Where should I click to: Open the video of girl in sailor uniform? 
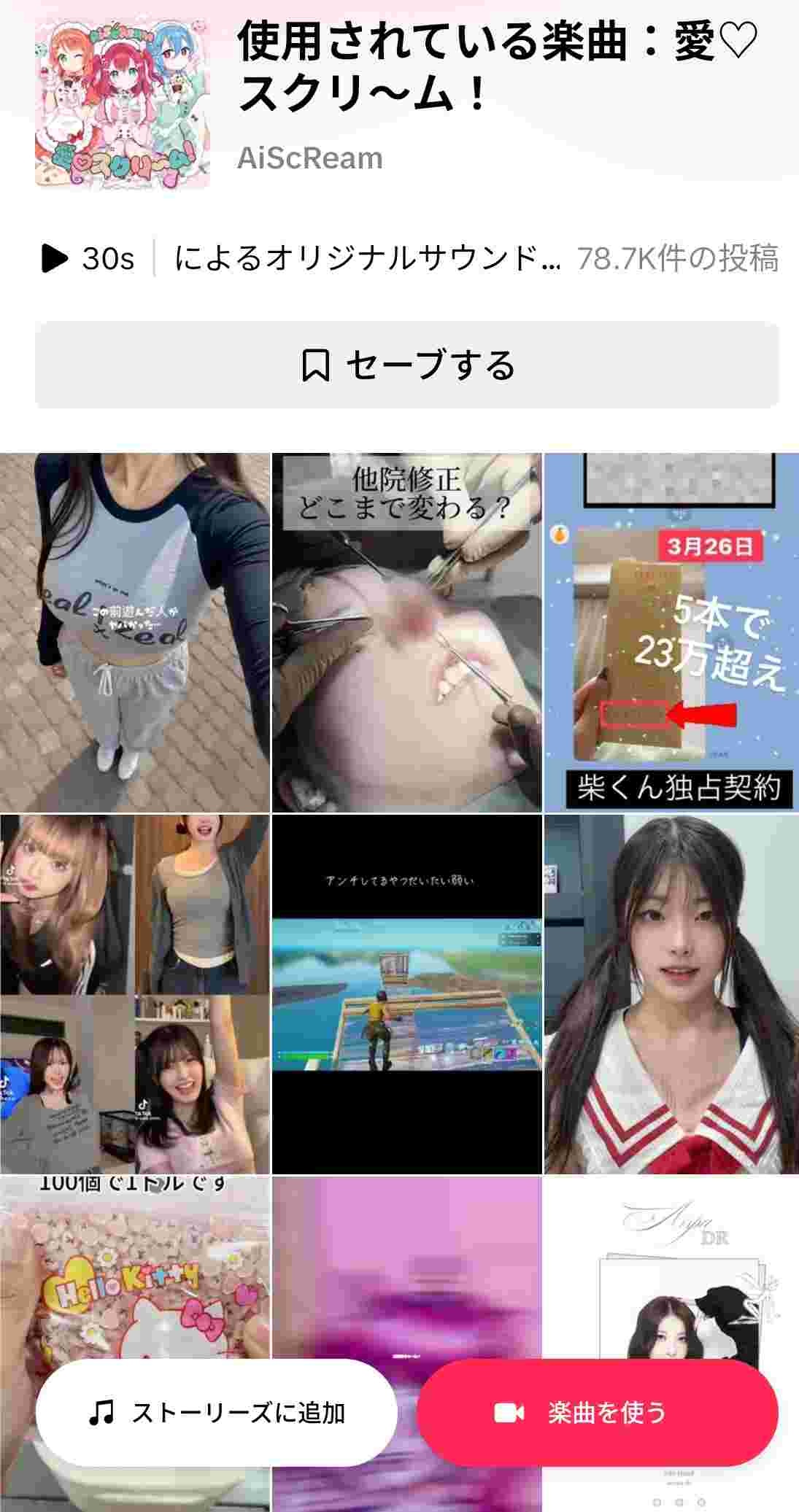coord(671,993)
